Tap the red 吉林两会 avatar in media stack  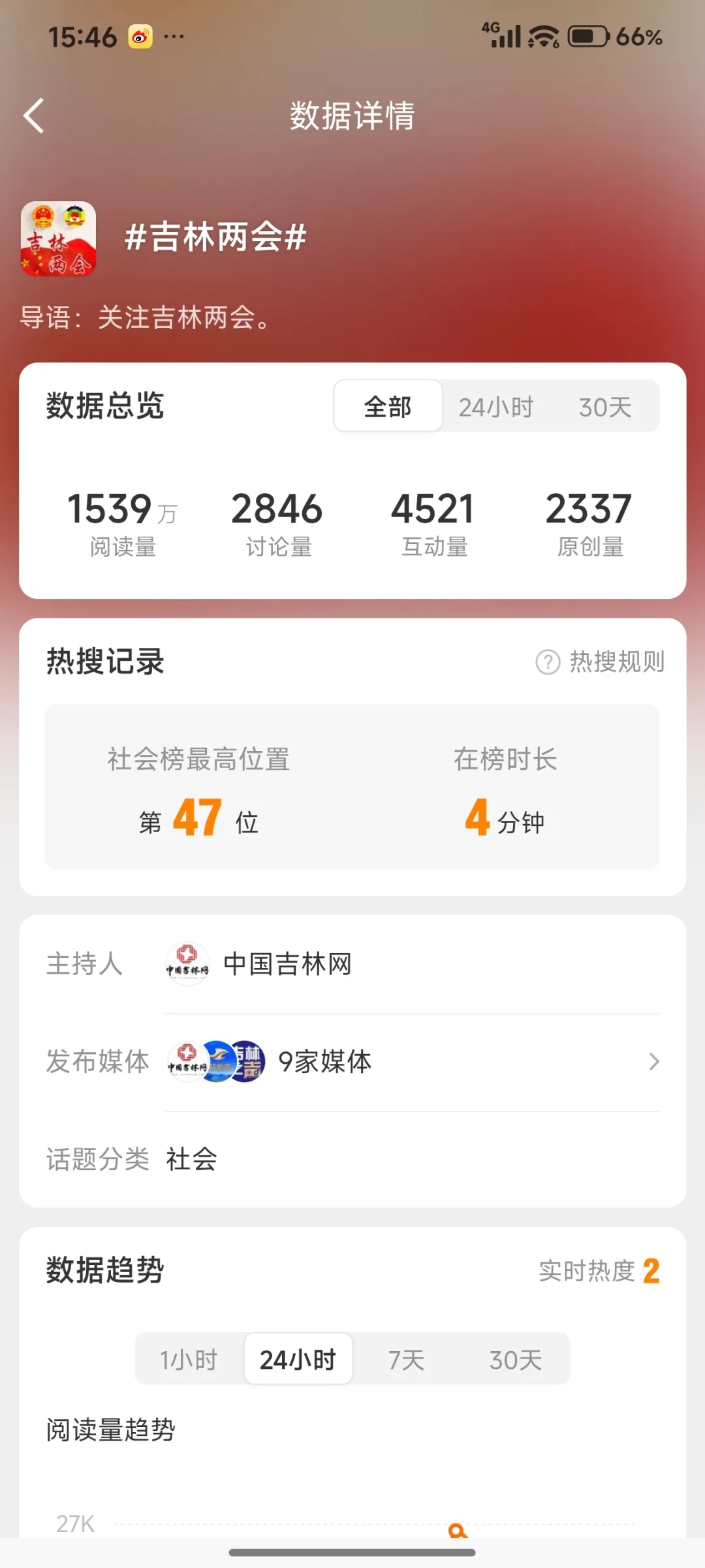[247, 1063]
